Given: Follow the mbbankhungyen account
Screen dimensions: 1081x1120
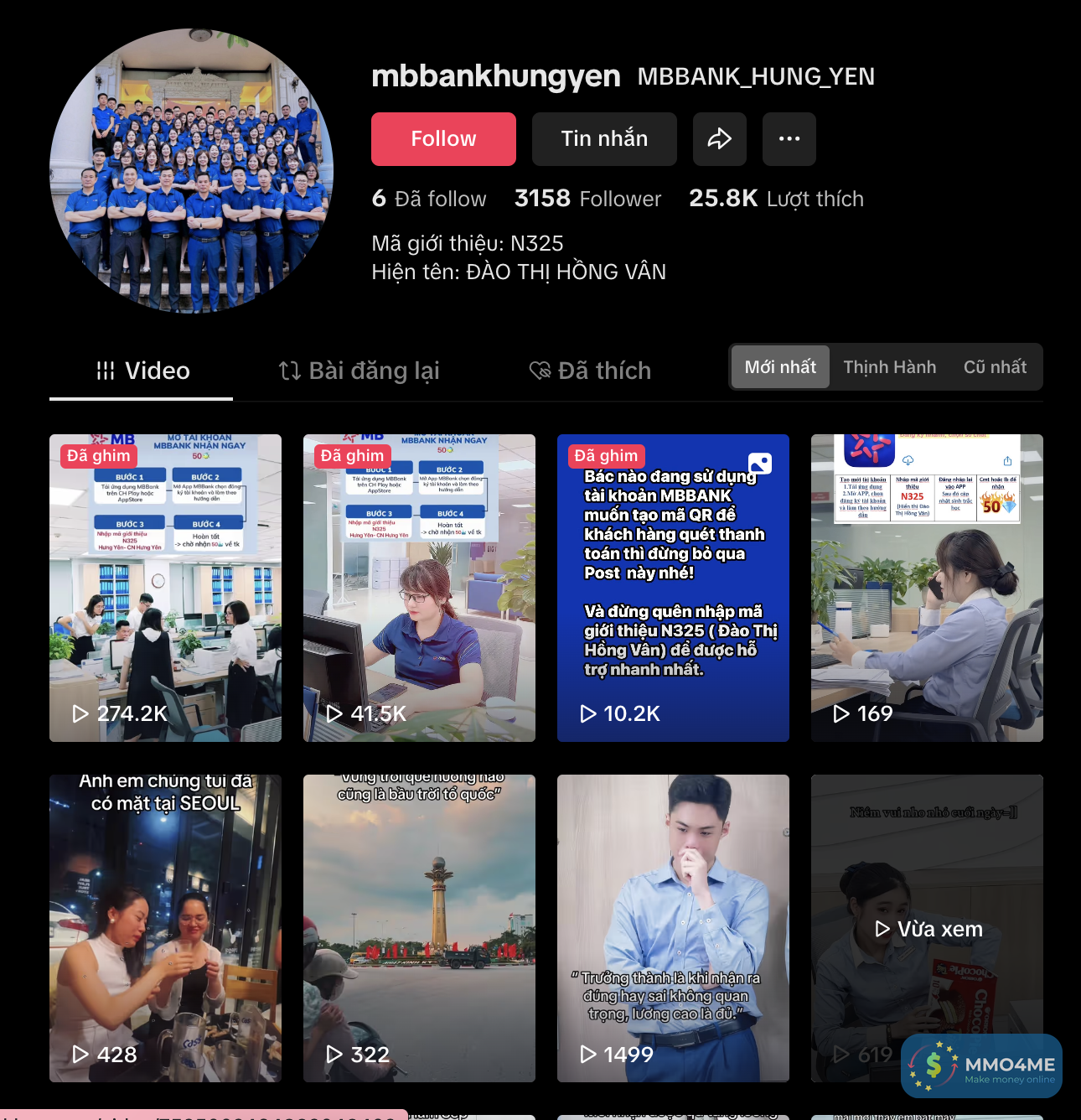Looking at the screenshot, I should point(443,139).
